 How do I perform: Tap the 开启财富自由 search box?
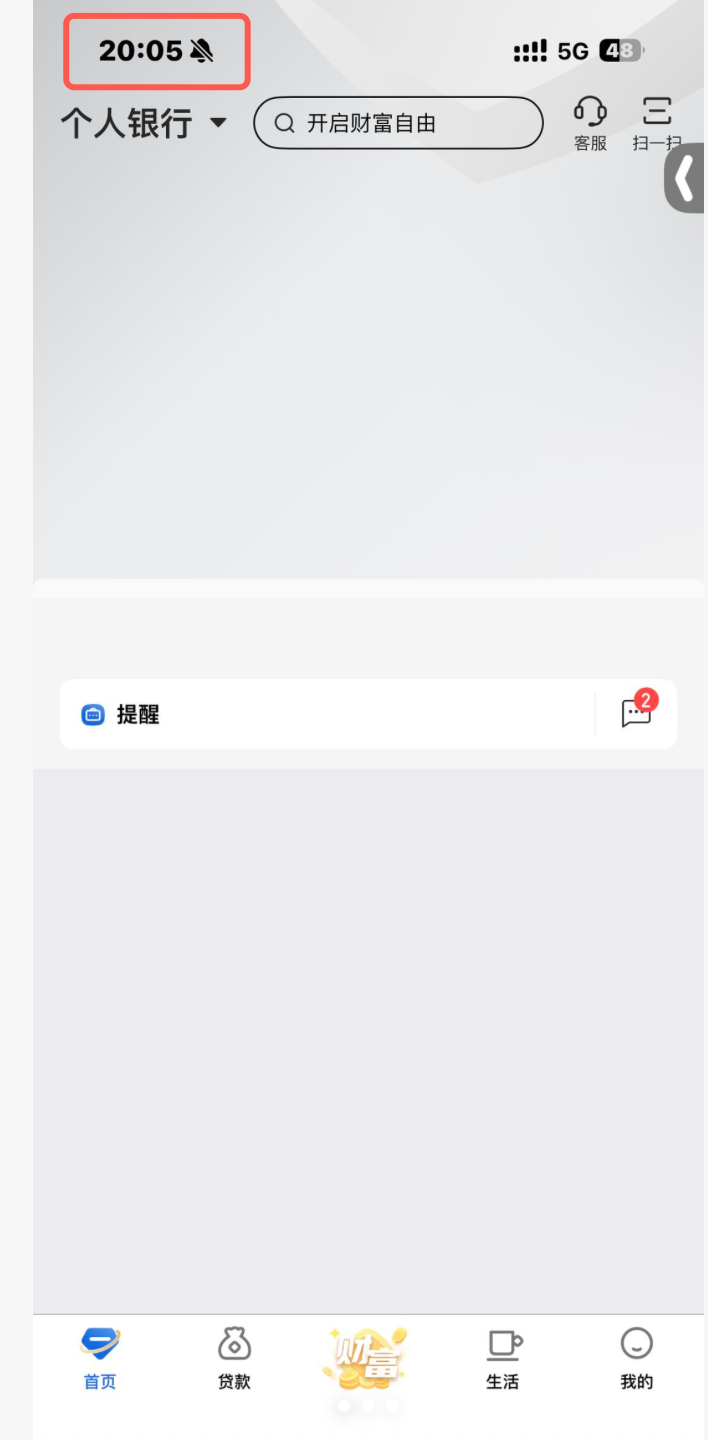[x=398, y=123]
